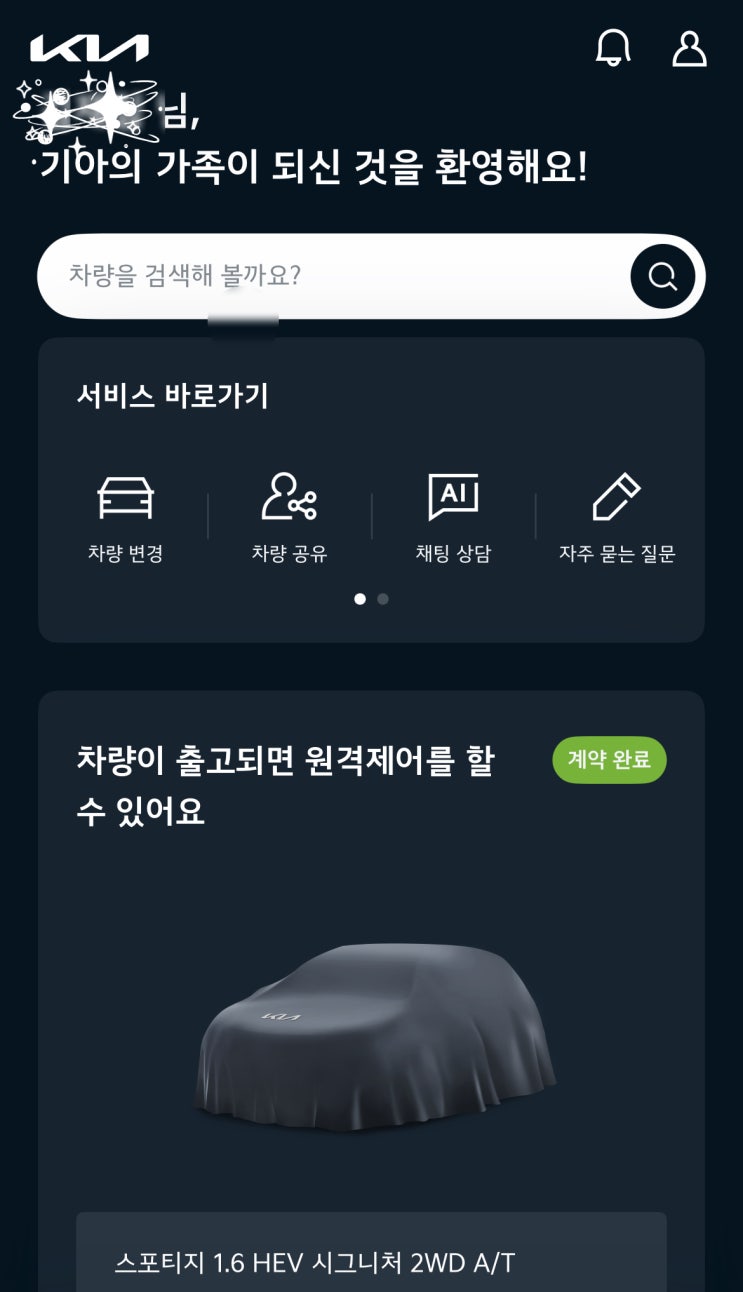Screen dimensions: 743x1292
Task: Open the 차량 공유 (vehicle sharing) icon
Action: pyautogui.click(x=286, y=495)
